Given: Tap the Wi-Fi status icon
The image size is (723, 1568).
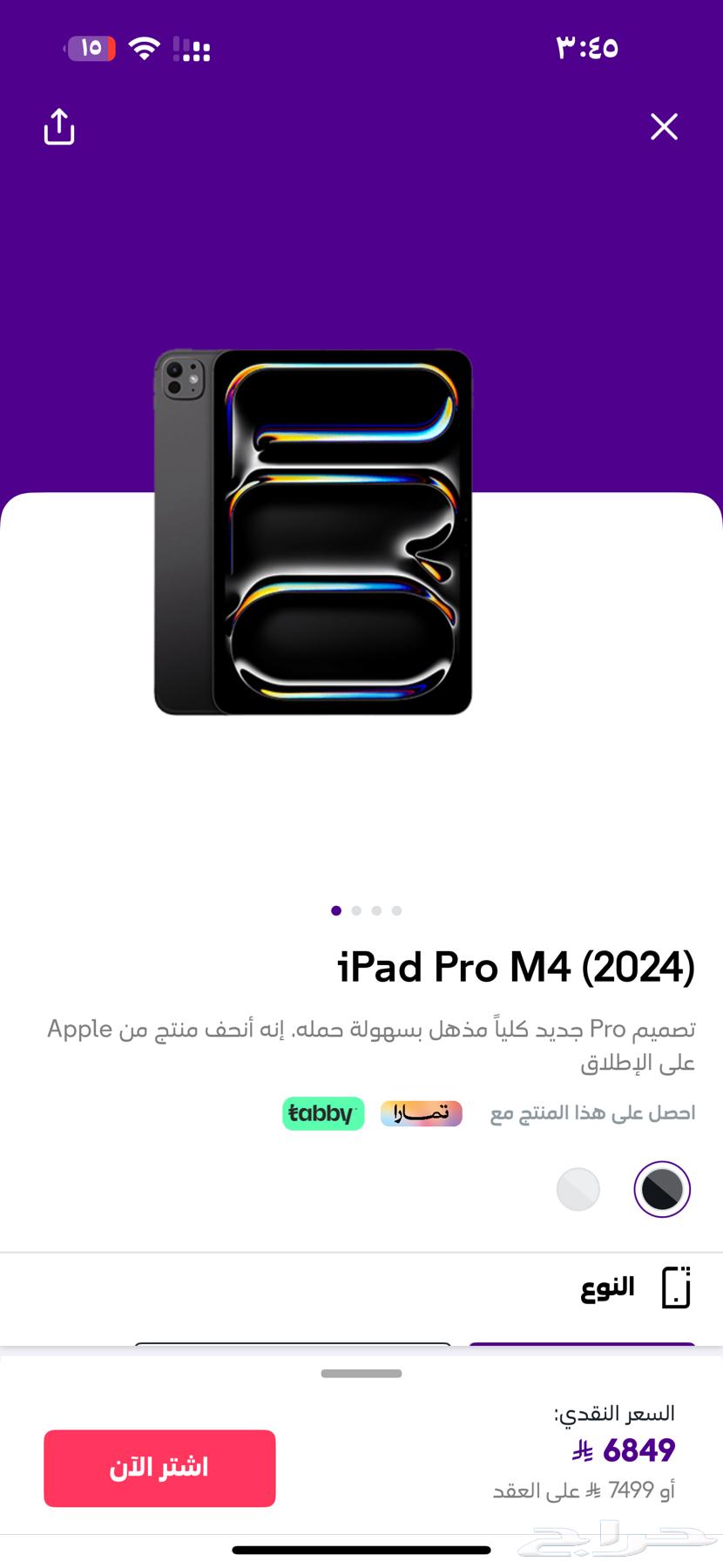Looking at the screenshot, I should tap(144, 49).
